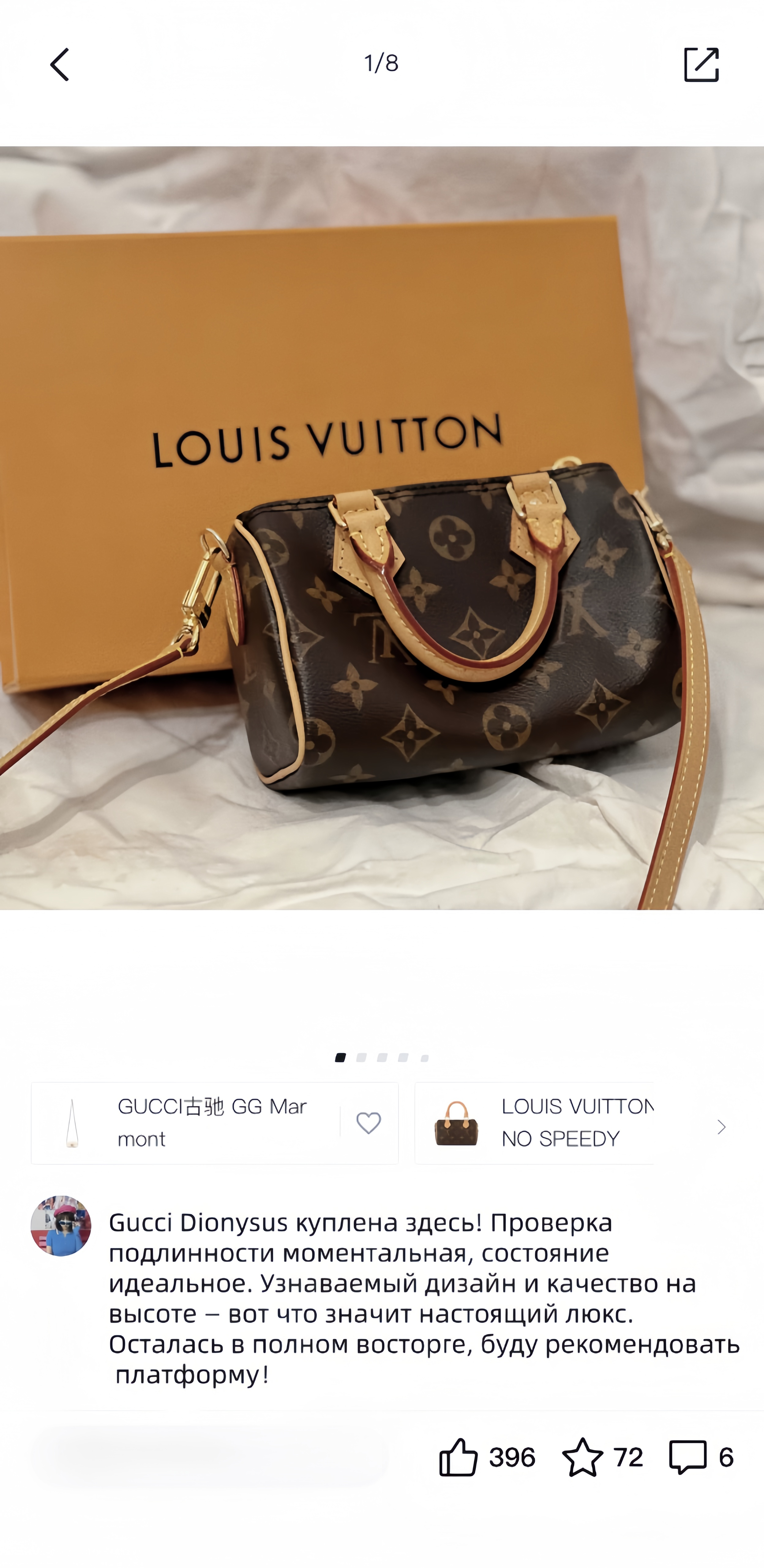Share this post via the top-right icon
The image size is (764, 1568).
click(701, 65)
